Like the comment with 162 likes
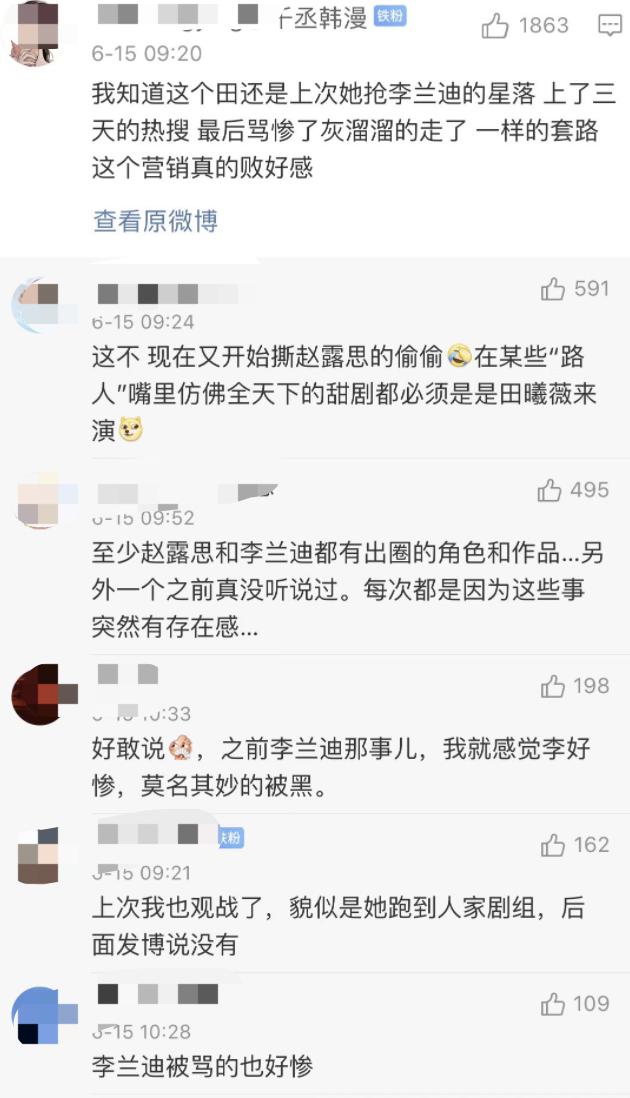630x1098 pixels. pos(553,846)
